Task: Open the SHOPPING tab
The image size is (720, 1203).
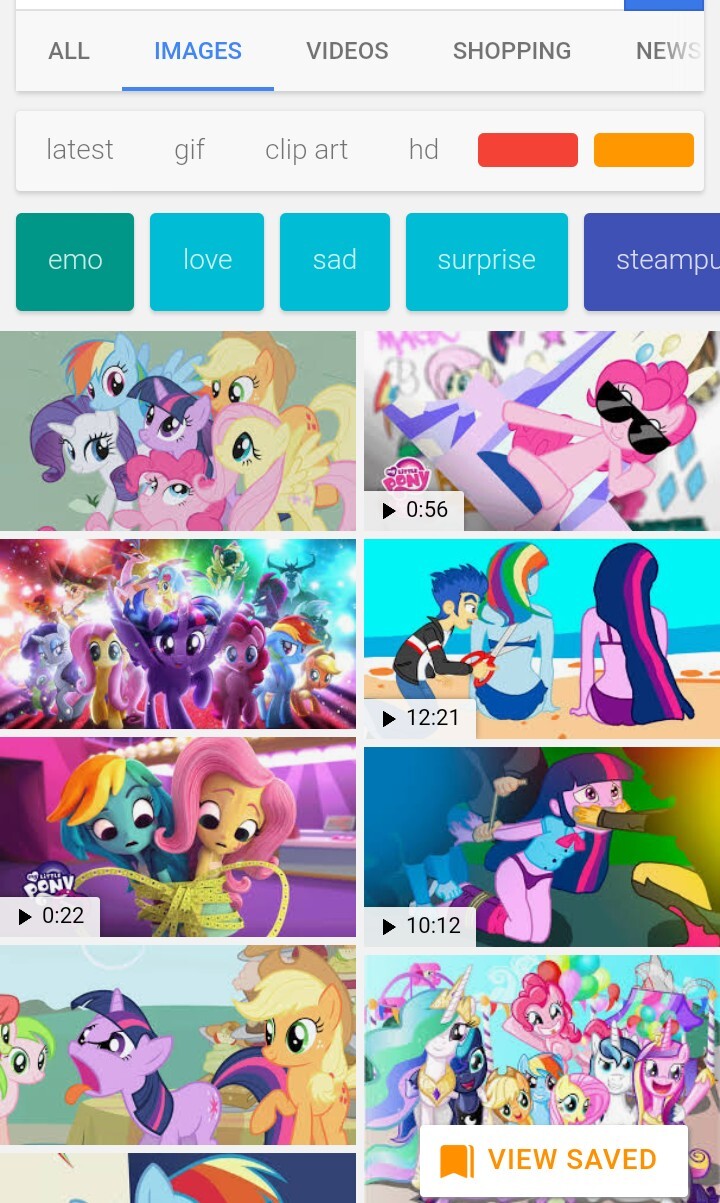Action: coord(511,51)
